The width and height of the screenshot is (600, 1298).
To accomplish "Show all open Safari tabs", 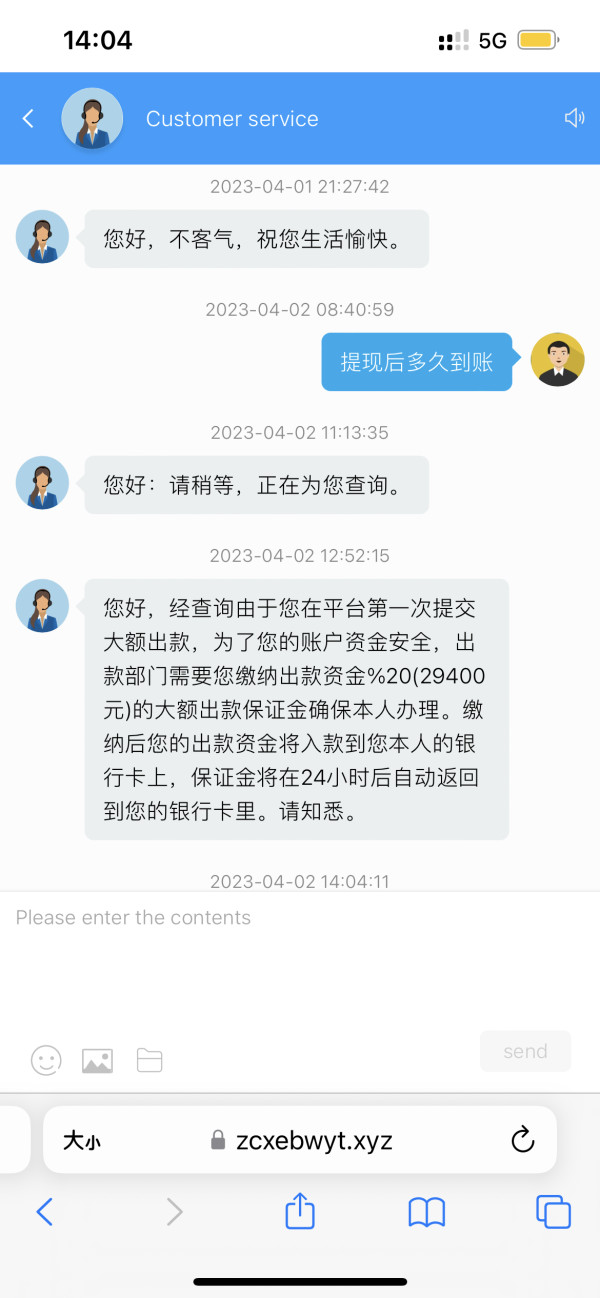I will [553, 1212].
